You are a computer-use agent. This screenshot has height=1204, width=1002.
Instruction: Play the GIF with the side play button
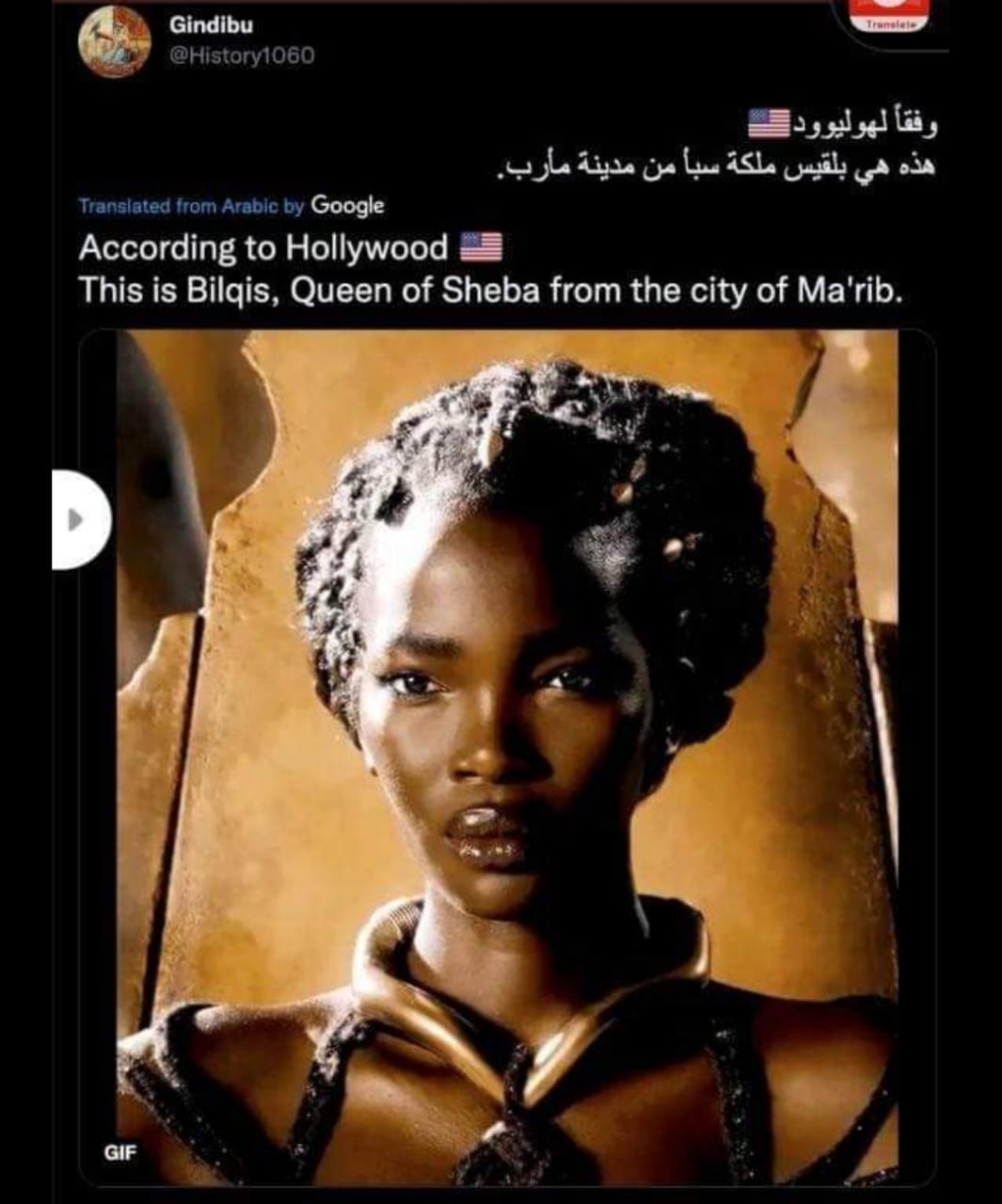point(79,519)
